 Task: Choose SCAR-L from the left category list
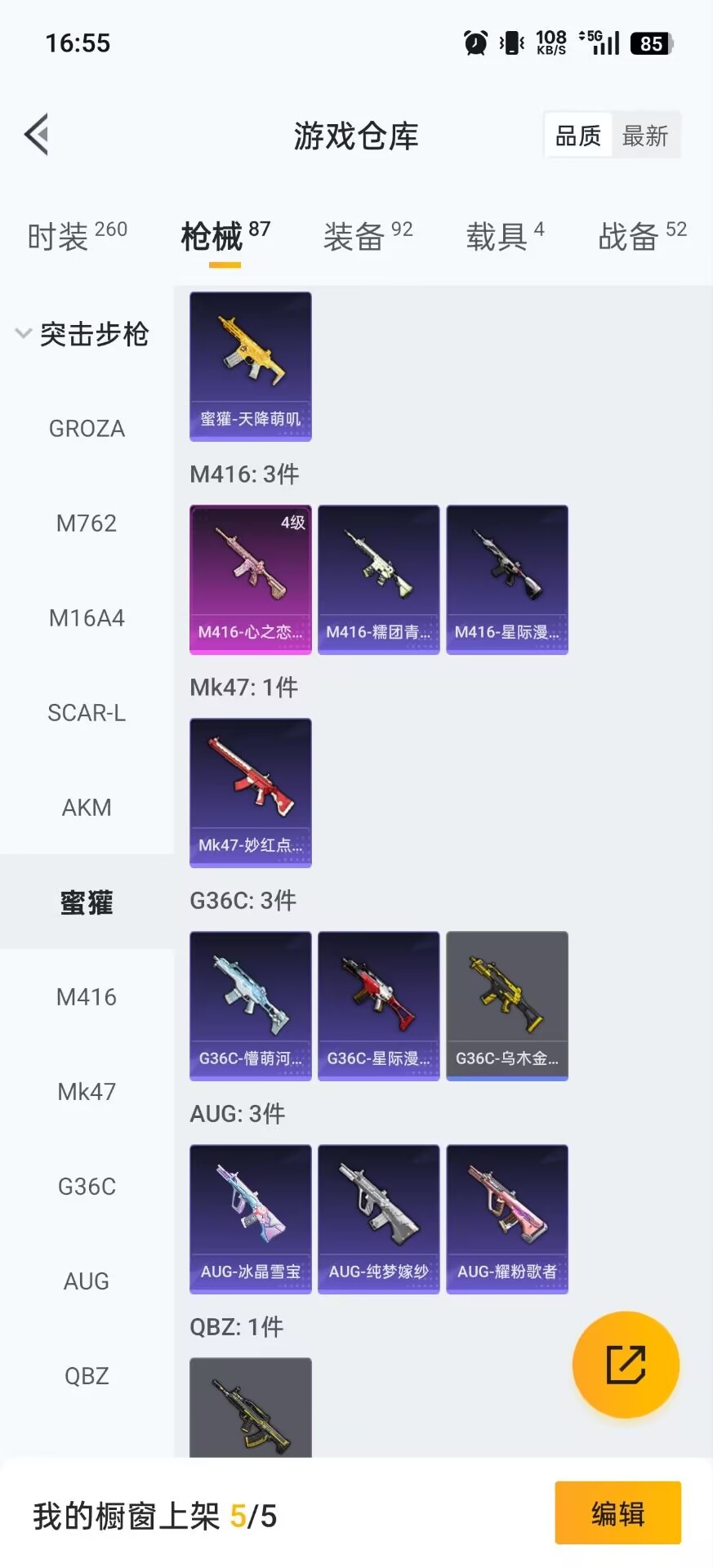87,713
